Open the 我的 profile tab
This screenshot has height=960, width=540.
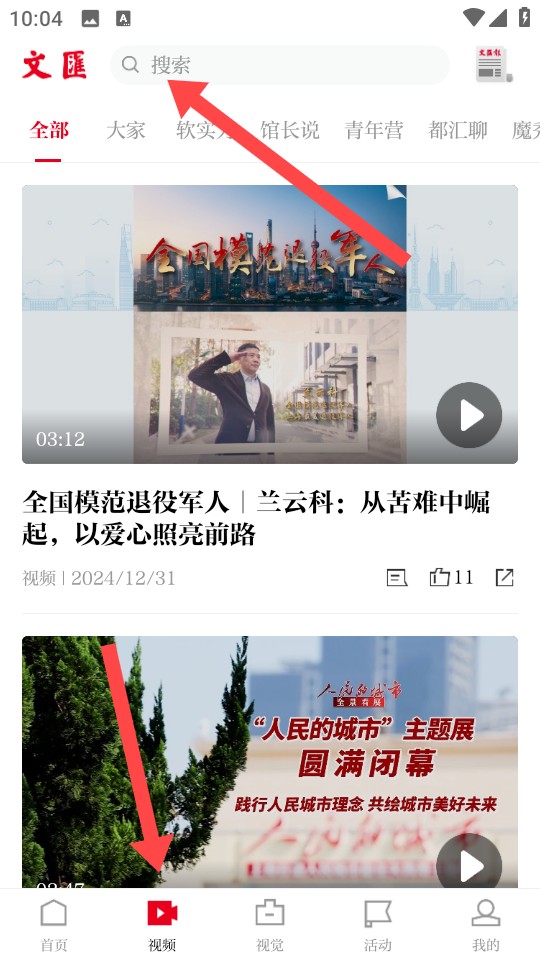pyautogui.click(x=486, y=924)
